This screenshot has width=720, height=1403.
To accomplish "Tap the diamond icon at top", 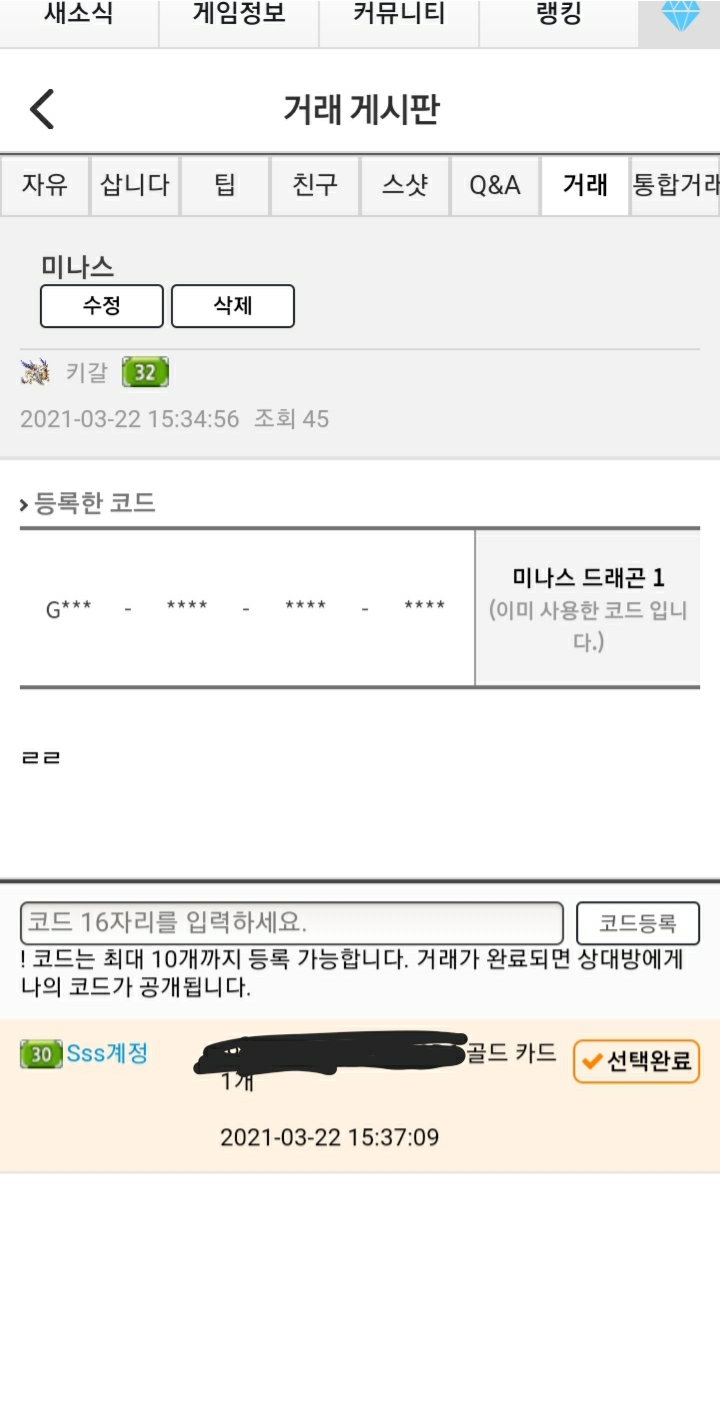I will (680, 18).
